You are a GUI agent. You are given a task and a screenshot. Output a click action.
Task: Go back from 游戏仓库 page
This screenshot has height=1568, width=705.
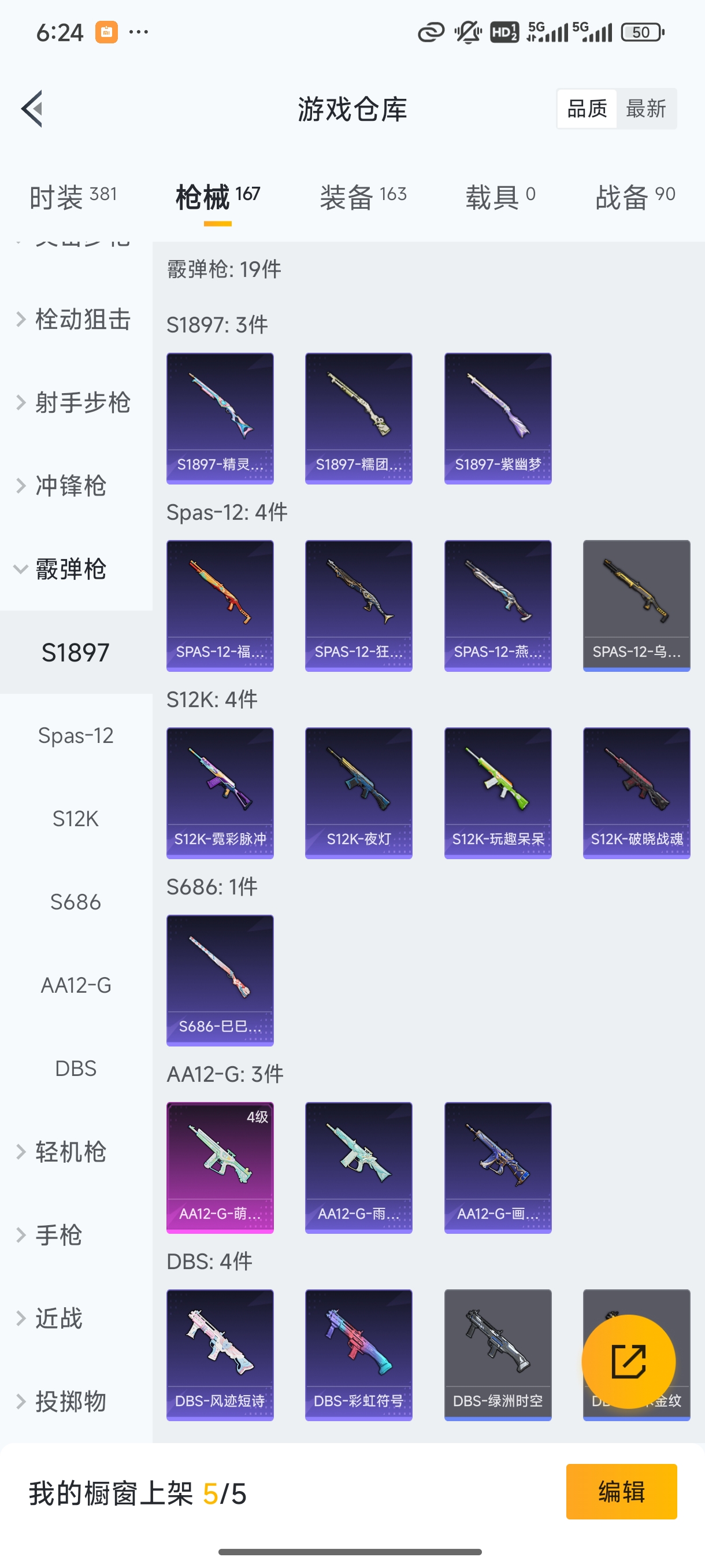(x=33, y=109)
